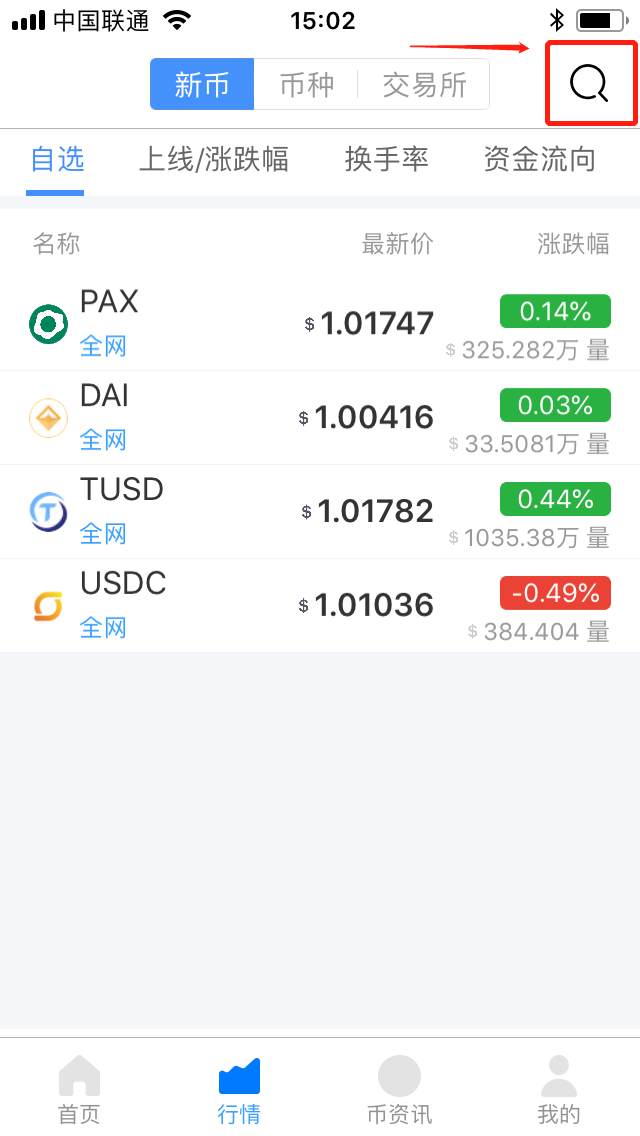Select the 自选 tab
640x1136 pixels.
coord(56,160)
